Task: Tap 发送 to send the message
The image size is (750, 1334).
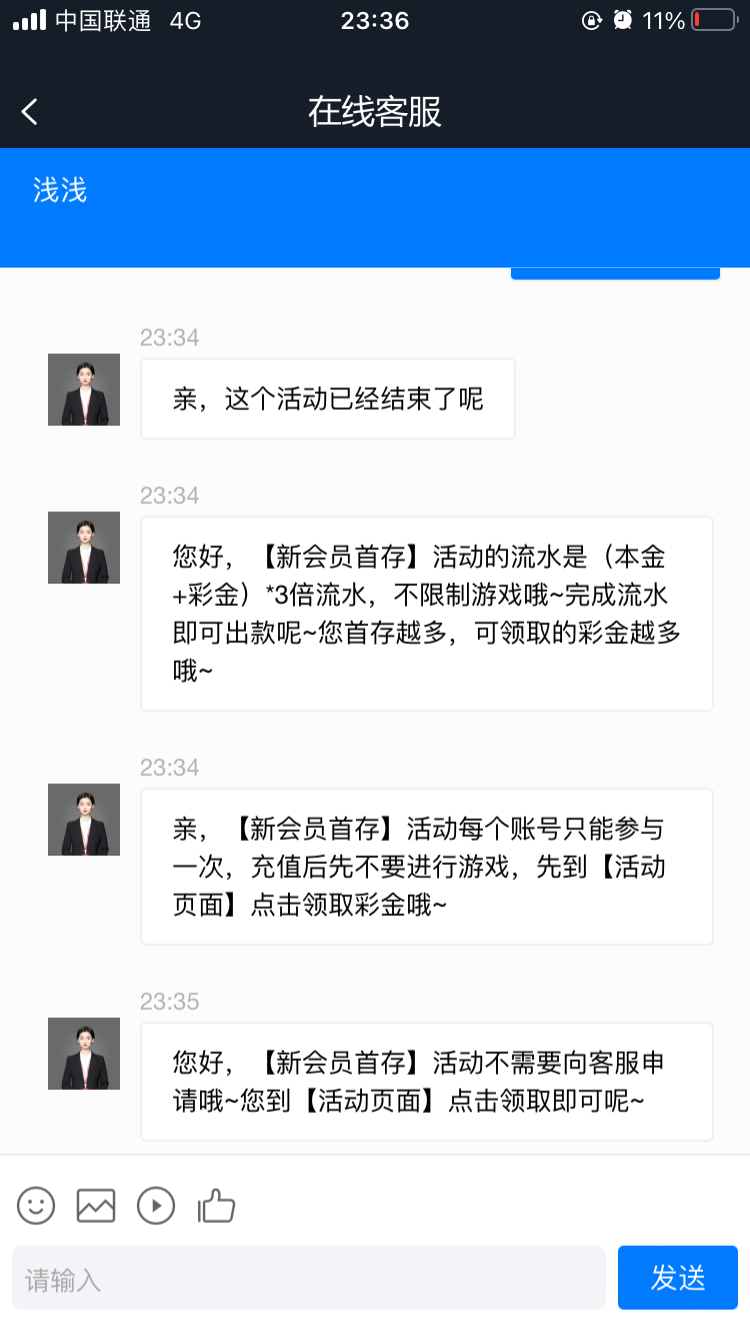Action: pyautogui.click(x=677, y=1278)
